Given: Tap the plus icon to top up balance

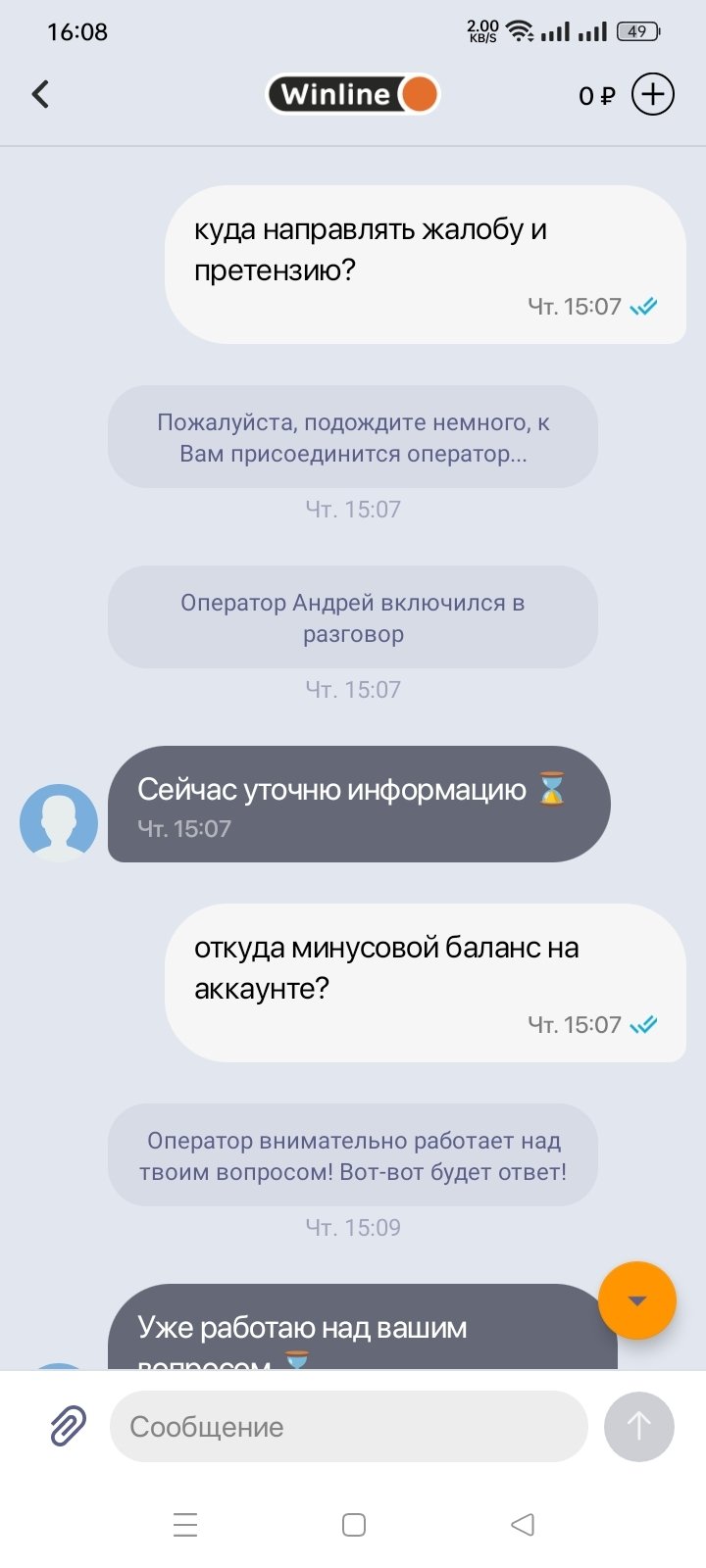Looking at the screenshot, I should point(652,94).
